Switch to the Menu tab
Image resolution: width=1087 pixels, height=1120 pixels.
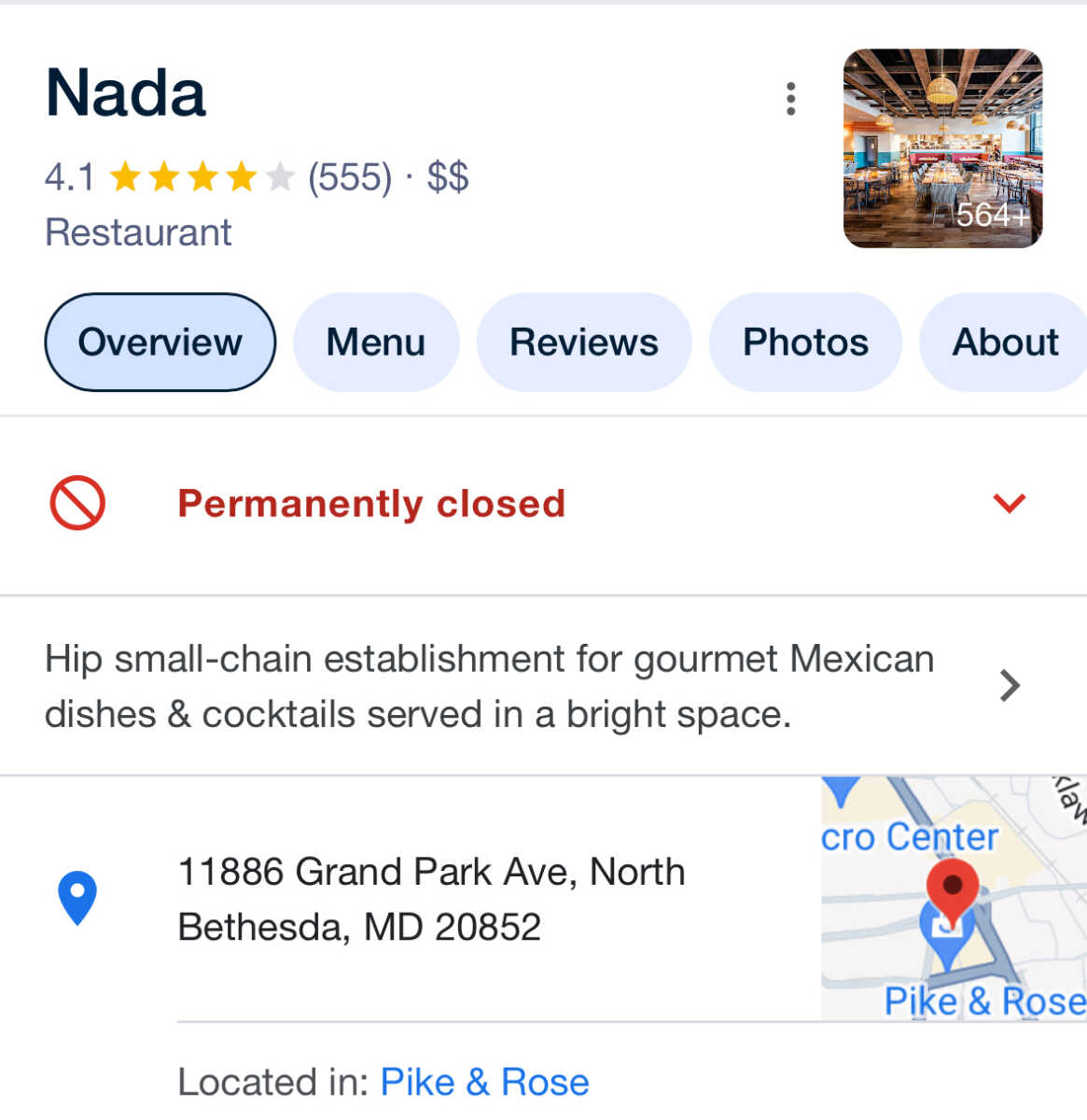[x=375, y=343]
